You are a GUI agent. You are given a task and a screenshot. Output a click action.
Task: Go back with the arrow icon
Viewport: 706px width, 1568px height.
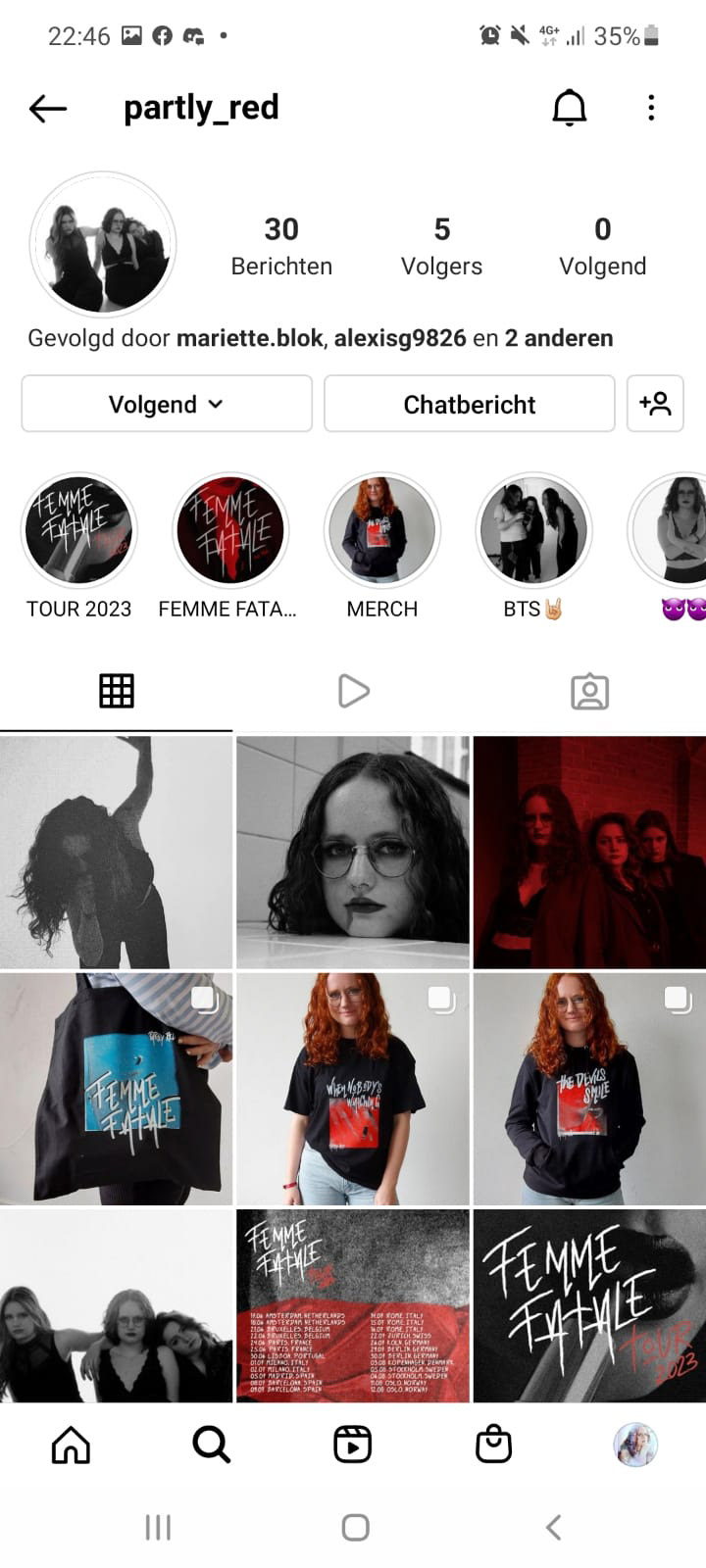(47, 109)
